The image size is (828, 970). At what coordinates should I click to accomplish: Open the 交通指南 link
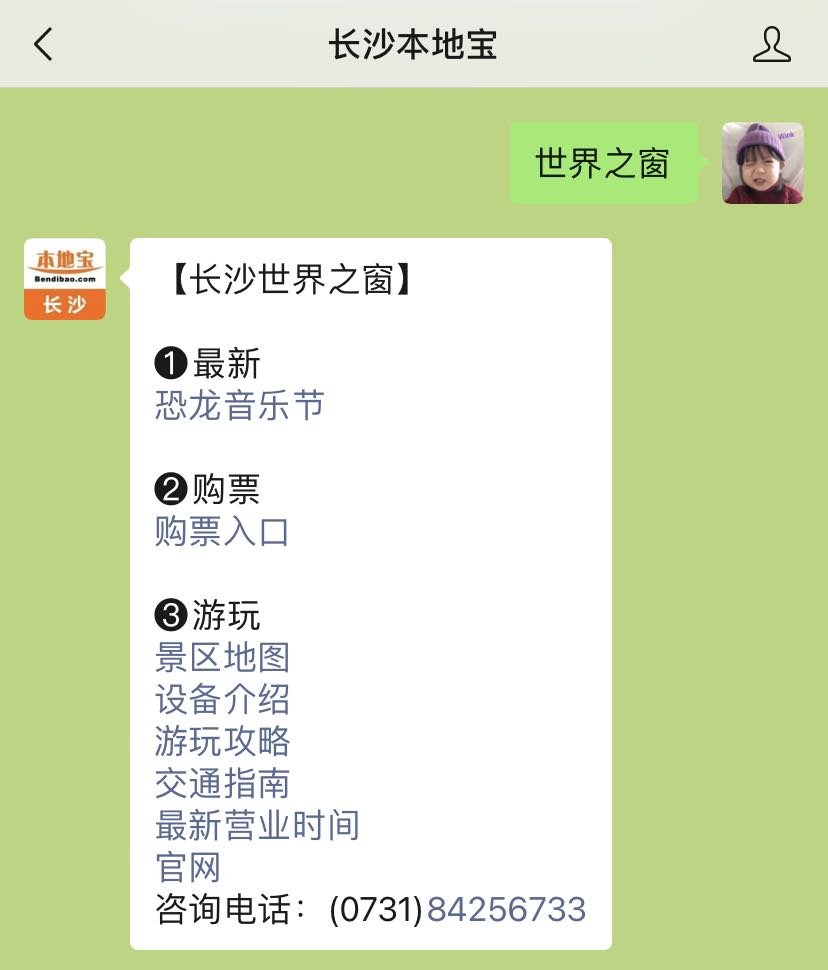pyautogui.click(x=222, y=784)
